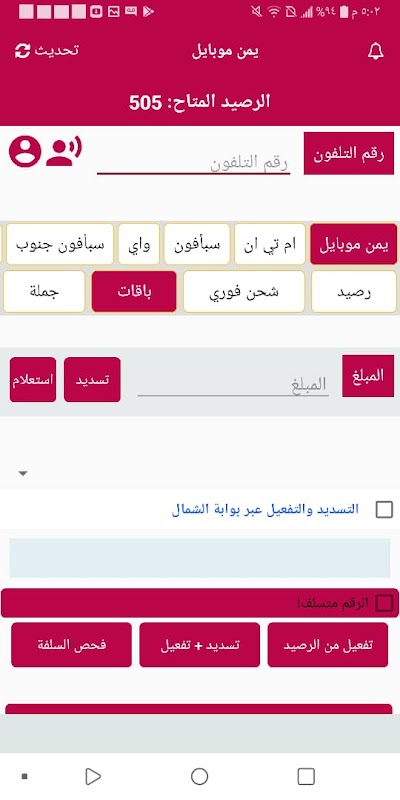Open the contacts picker person icon
400x800 pixels.
[24, 151]
